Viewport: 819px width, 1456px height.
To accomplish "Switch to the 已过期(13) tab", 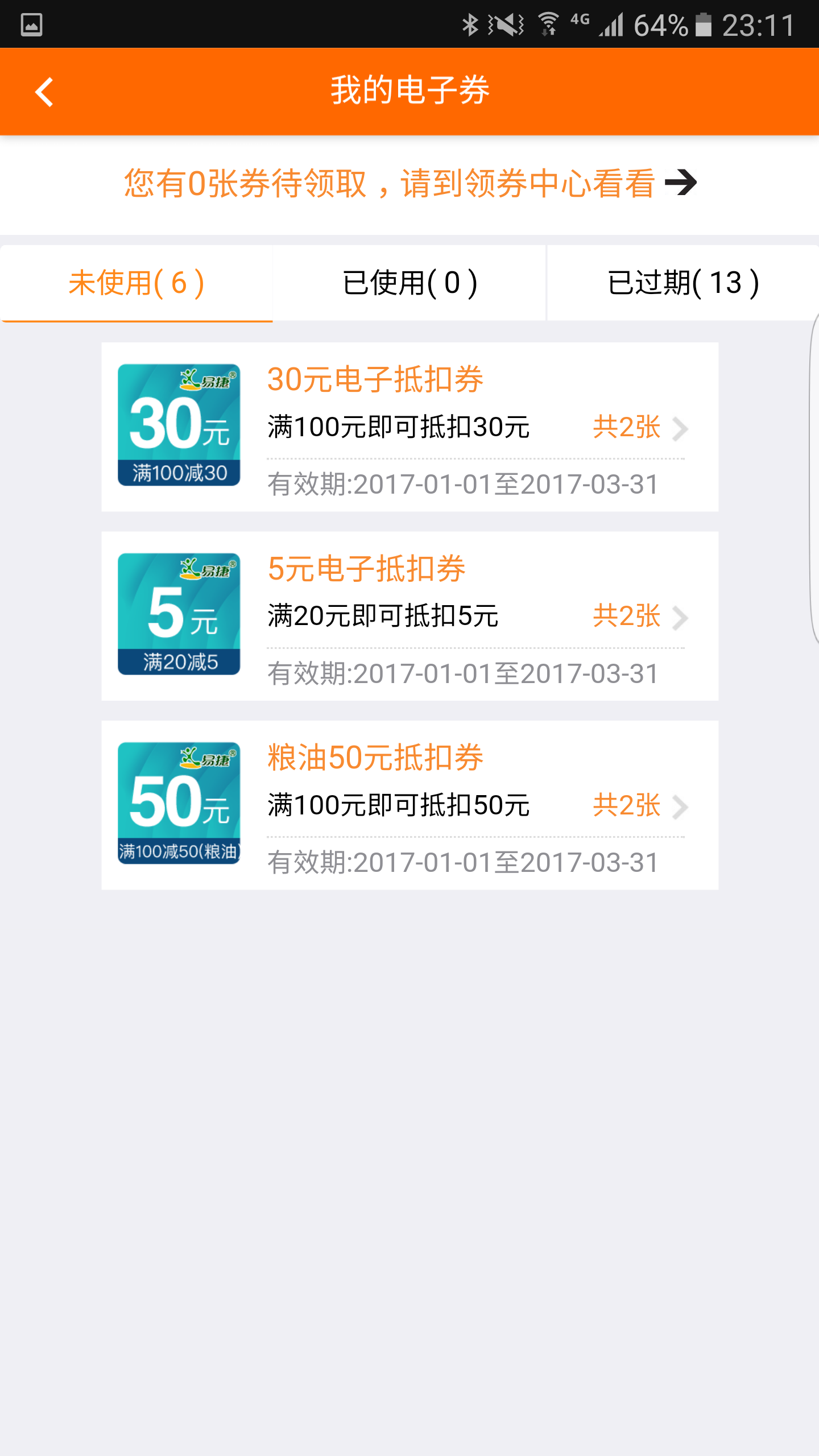I will (x=682, y=283).
